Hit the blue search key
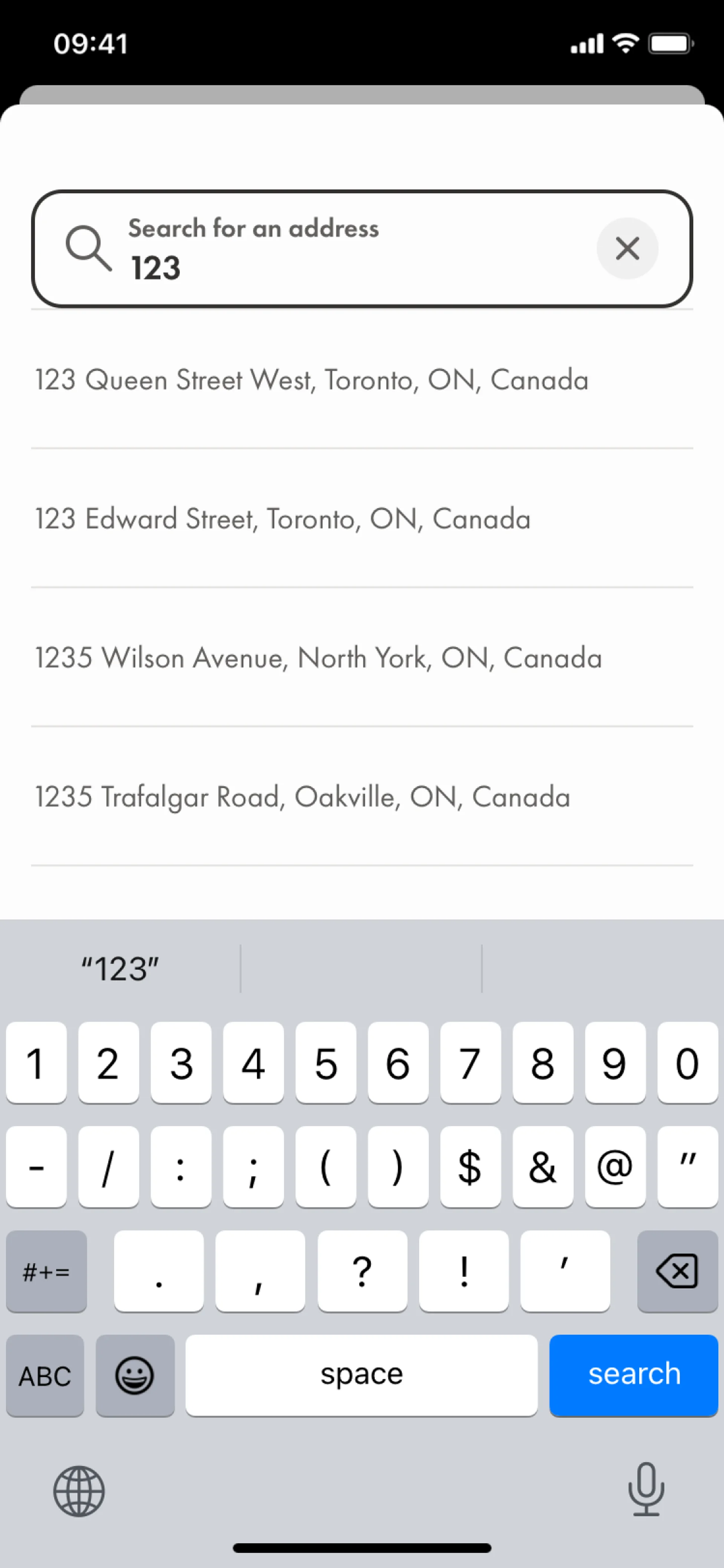 pos(633,1375)
